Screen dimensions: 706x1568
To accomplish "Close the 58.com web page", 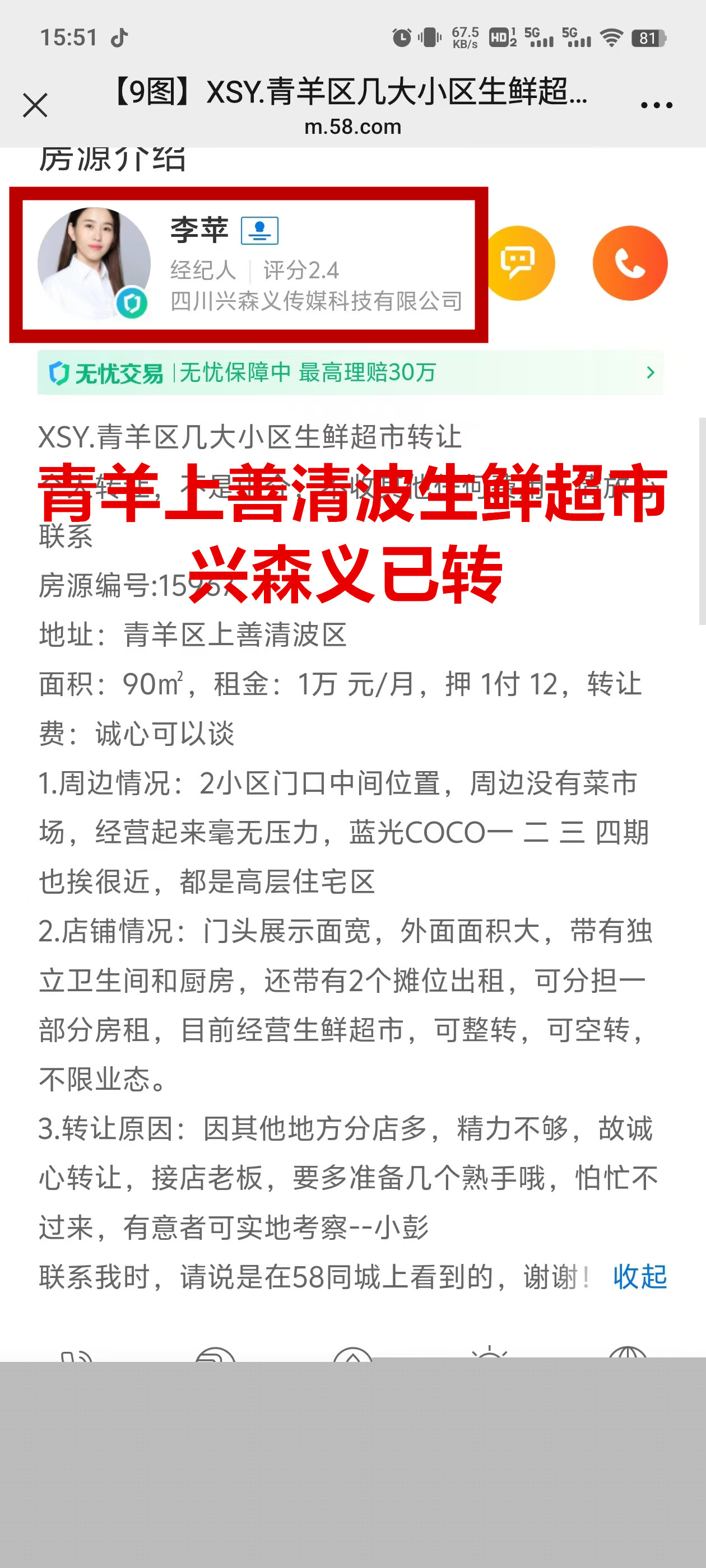I will [35, 105].
